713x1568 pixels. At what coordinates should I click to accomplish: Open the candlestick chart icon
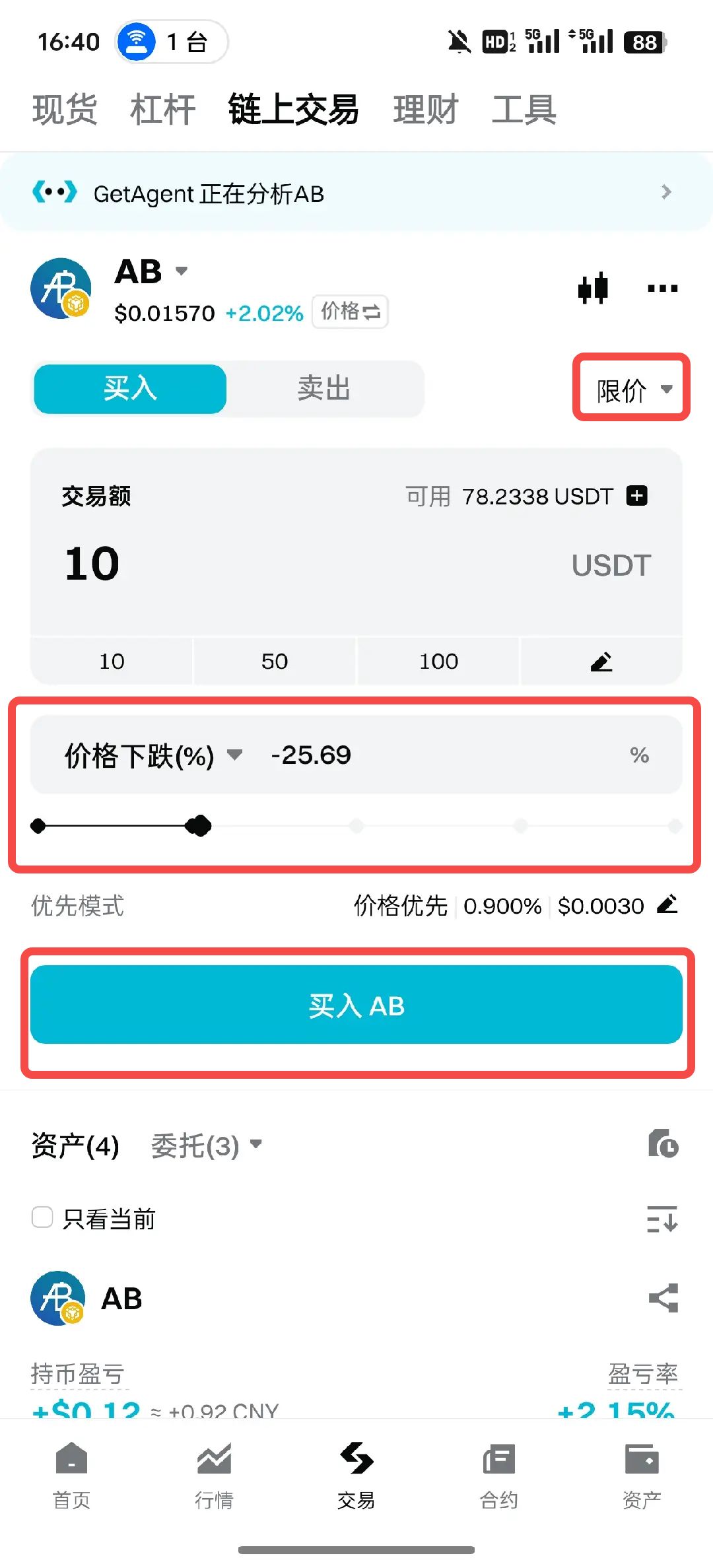[x=592, y=288]
